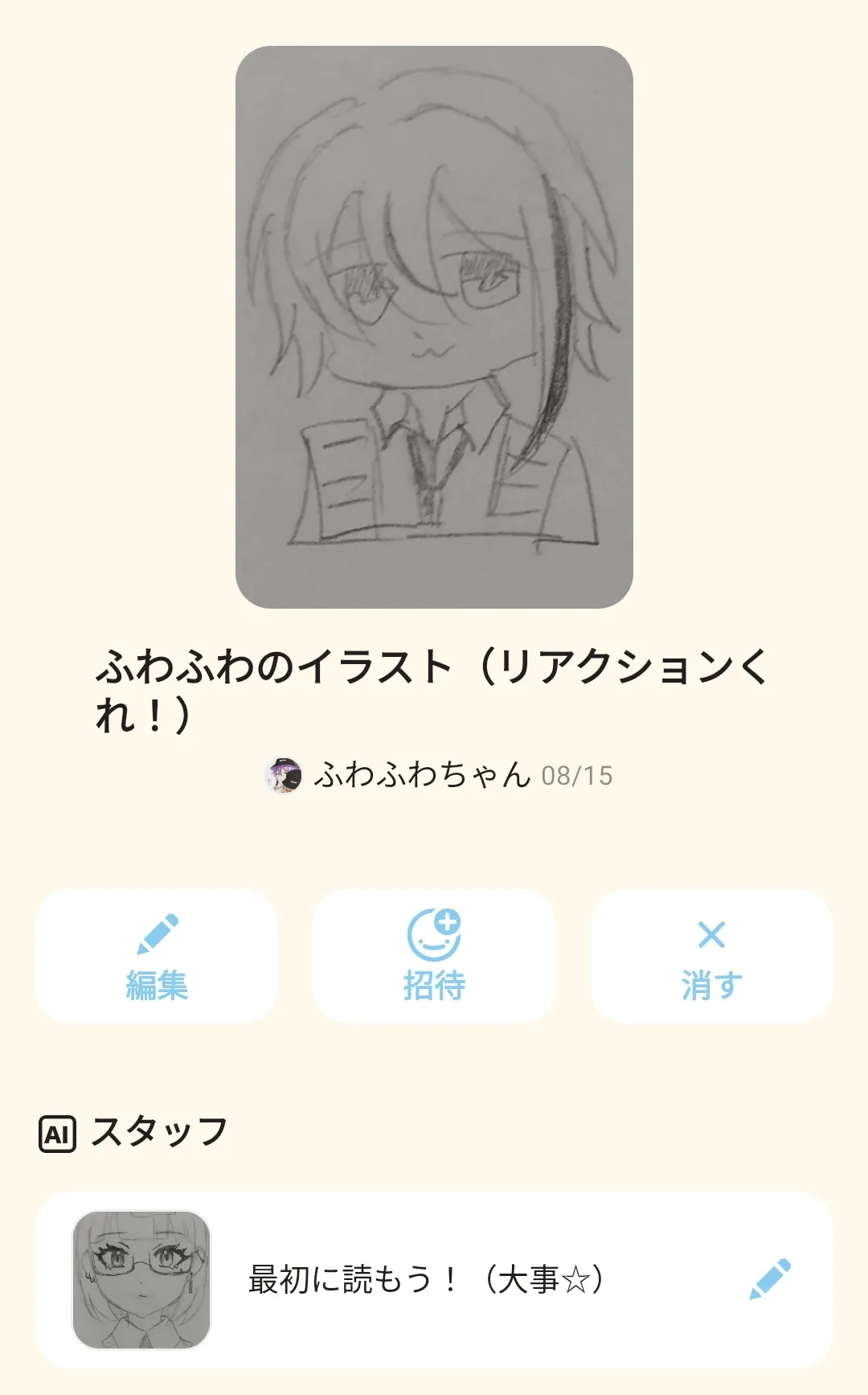The width and height of the screenshot is (868, 1395).
Task: Edit the 最初に読もう！ staff entry
Action: click(769, 1279)
